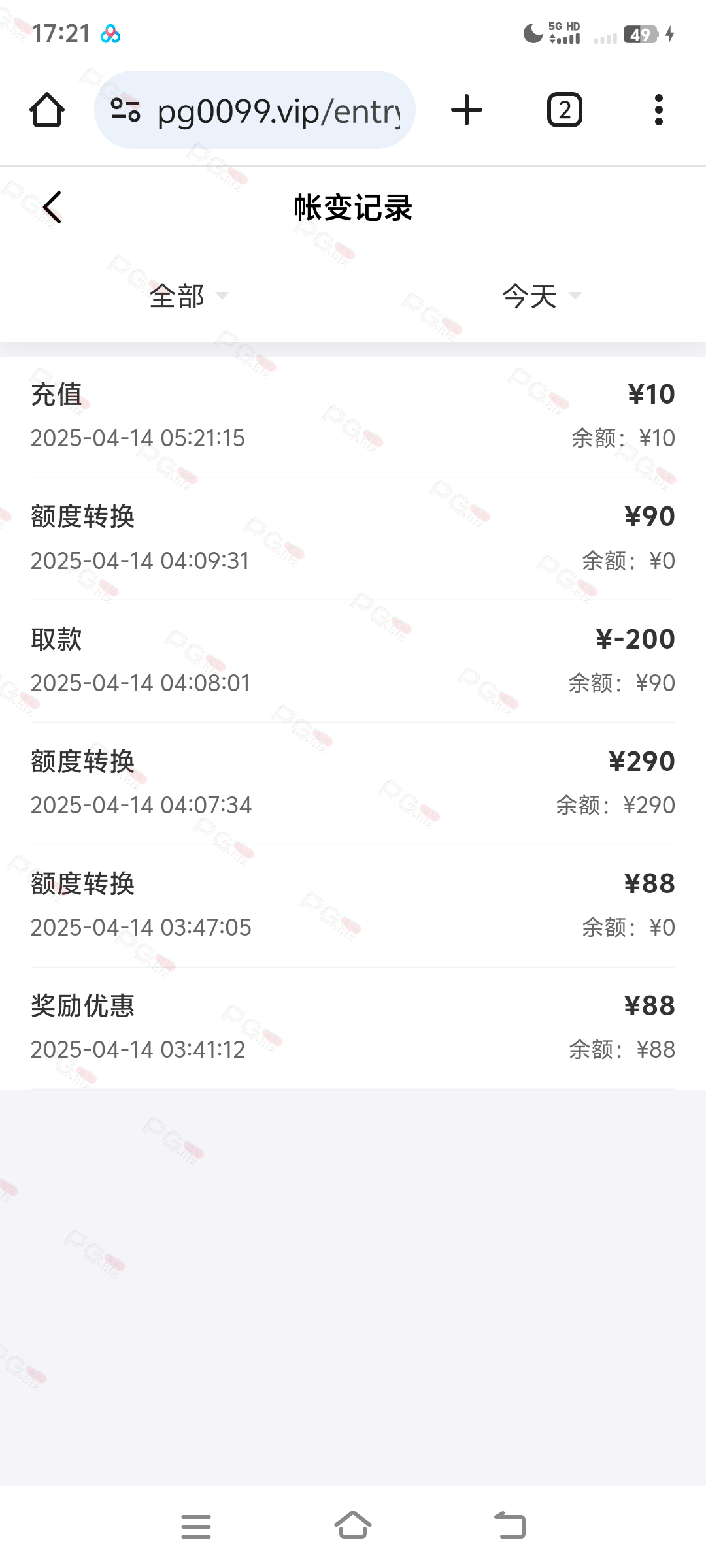
Task: Open the 今天 date filter dropdown
Action: 541,296
